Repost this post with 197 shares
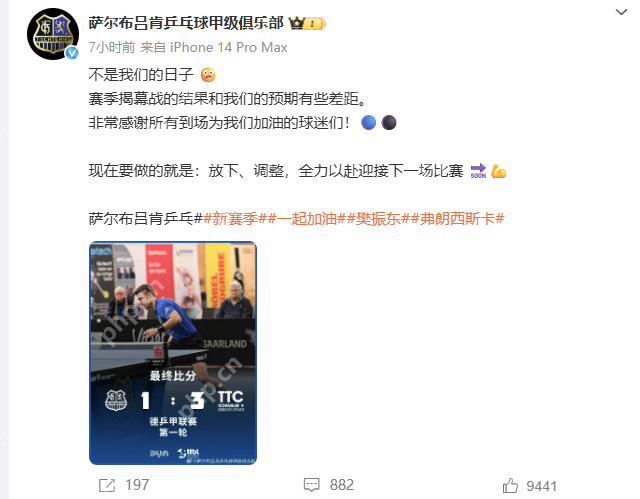The width and height of the screenshot is (640, 499). [123, 485]
